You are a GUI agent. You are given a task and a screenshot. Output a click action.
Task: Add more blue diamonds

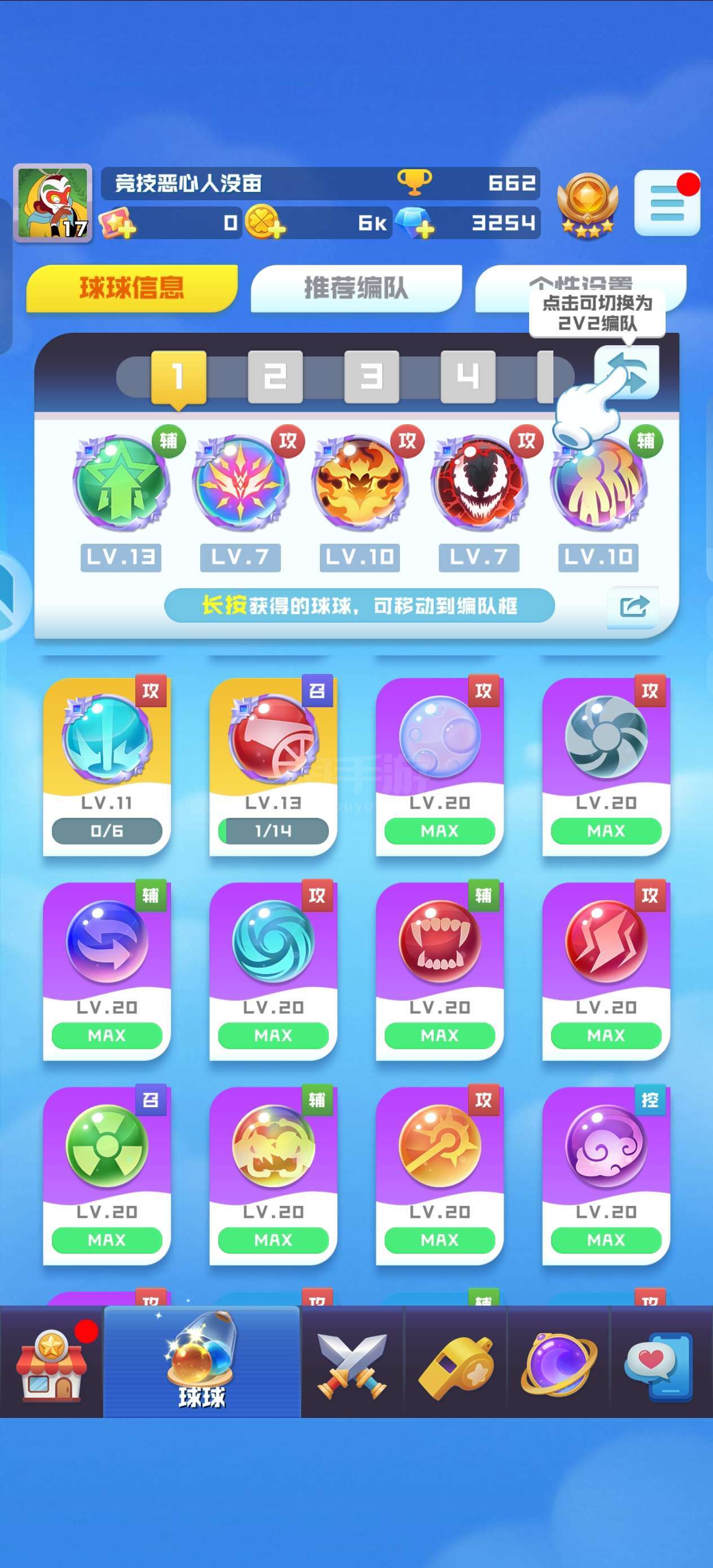coord(424,230)
